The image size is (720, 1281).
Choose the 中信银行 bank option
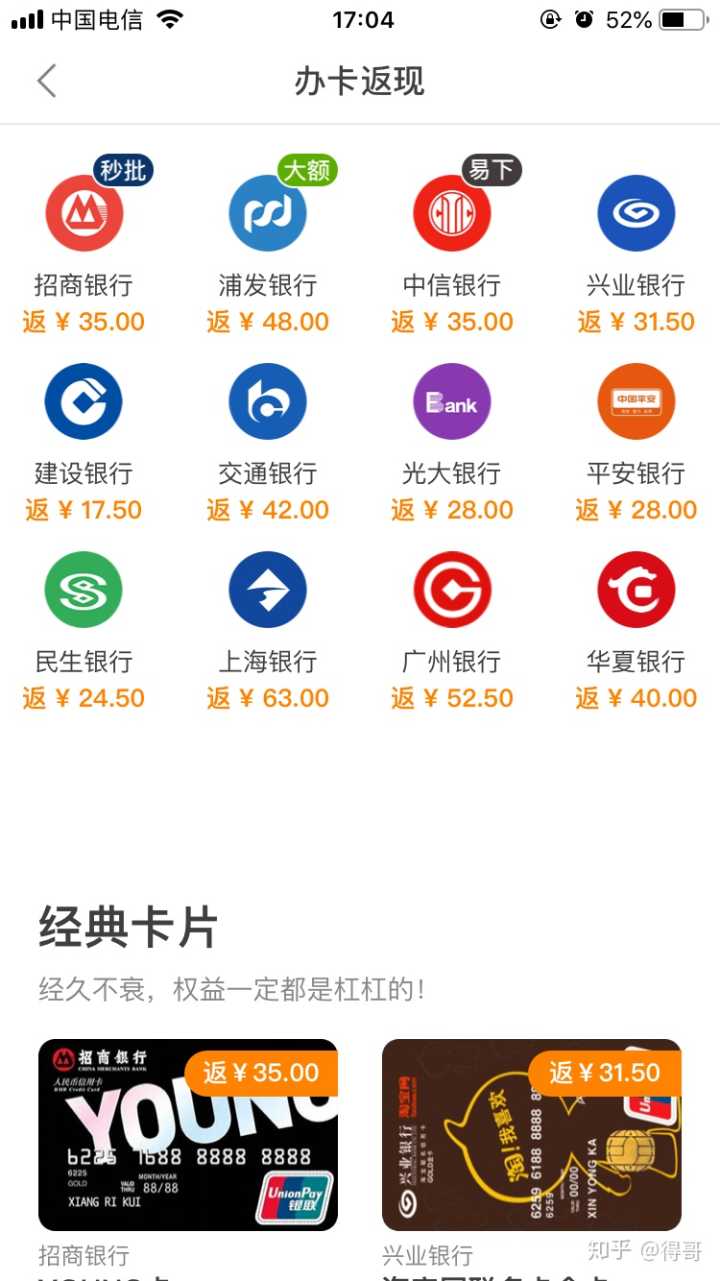pos(452,214)
